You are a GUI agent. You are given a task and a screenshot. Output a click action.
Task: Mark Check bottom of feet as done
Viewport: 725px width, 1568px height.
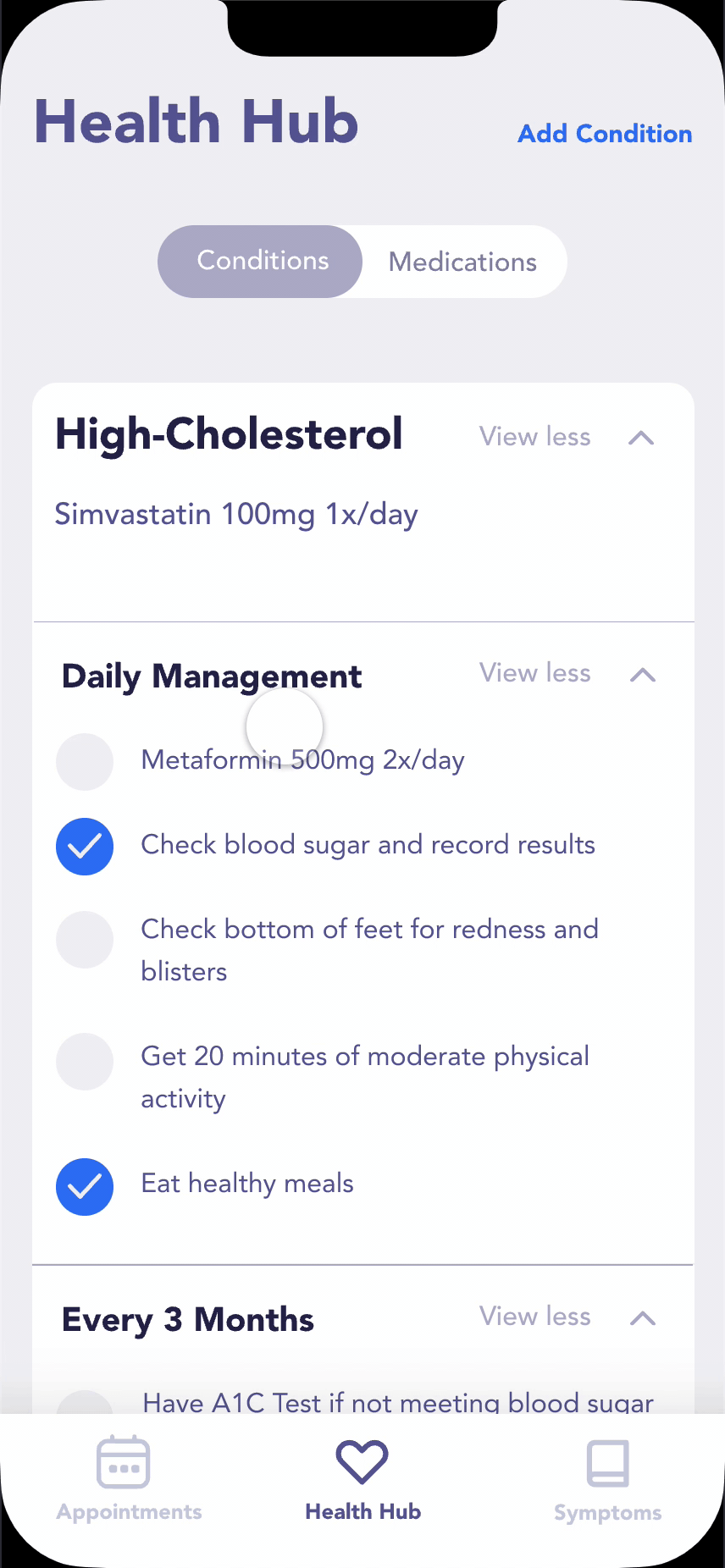click(x=84, y=939)
